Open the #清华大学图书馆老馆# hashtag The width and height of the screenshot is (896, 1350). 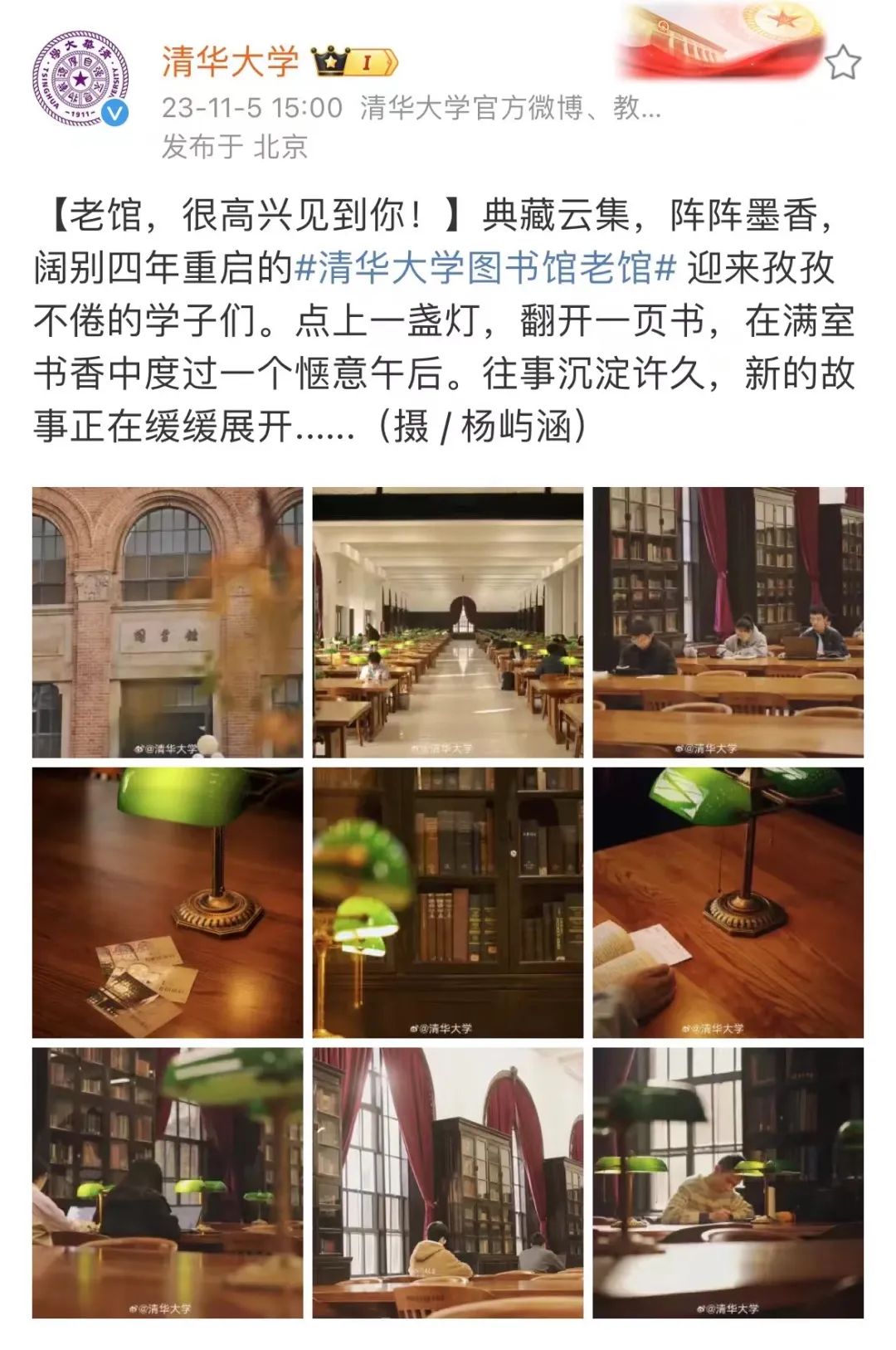[486, 269]
